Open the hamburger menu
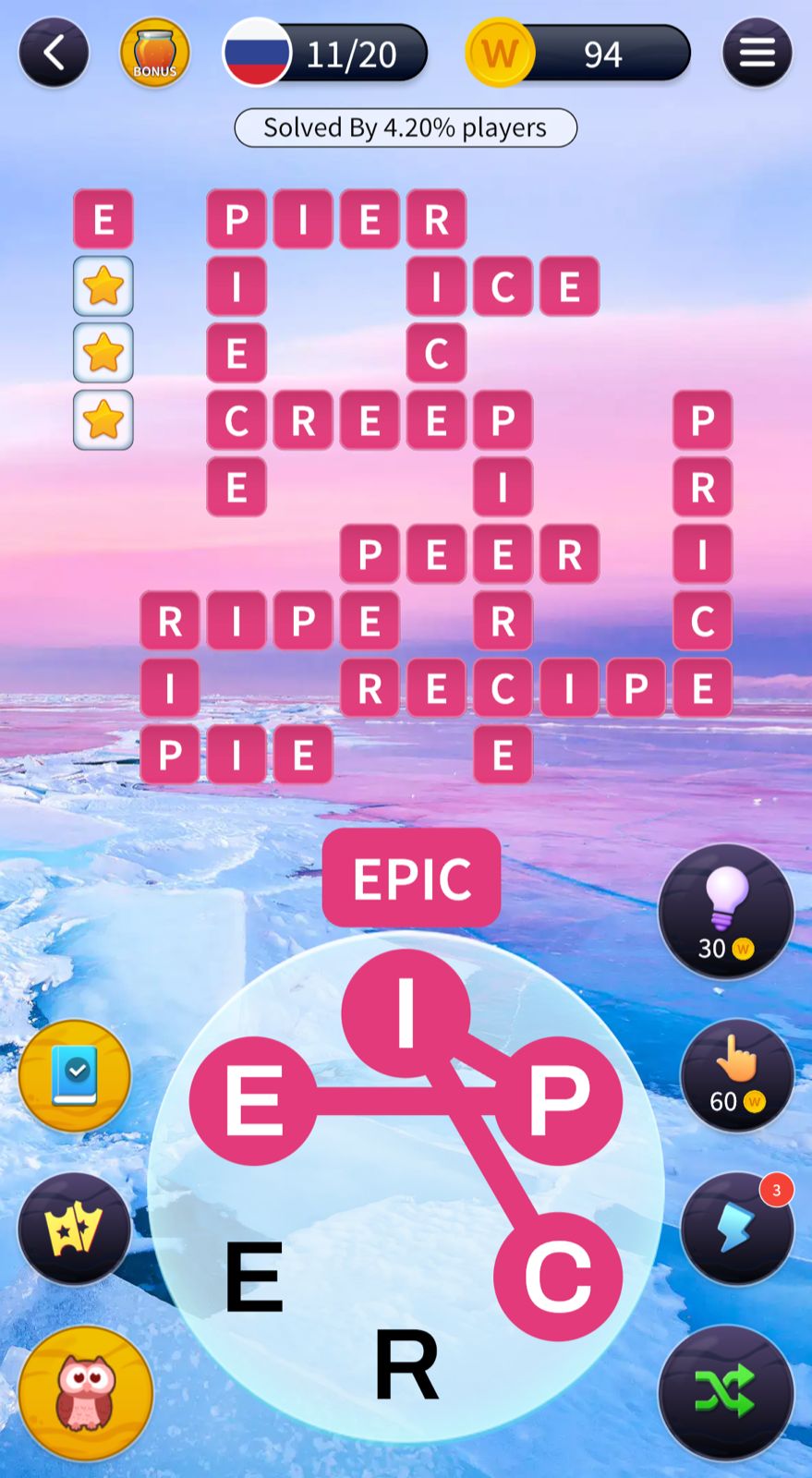812x1478 pixels. point(757,54)
